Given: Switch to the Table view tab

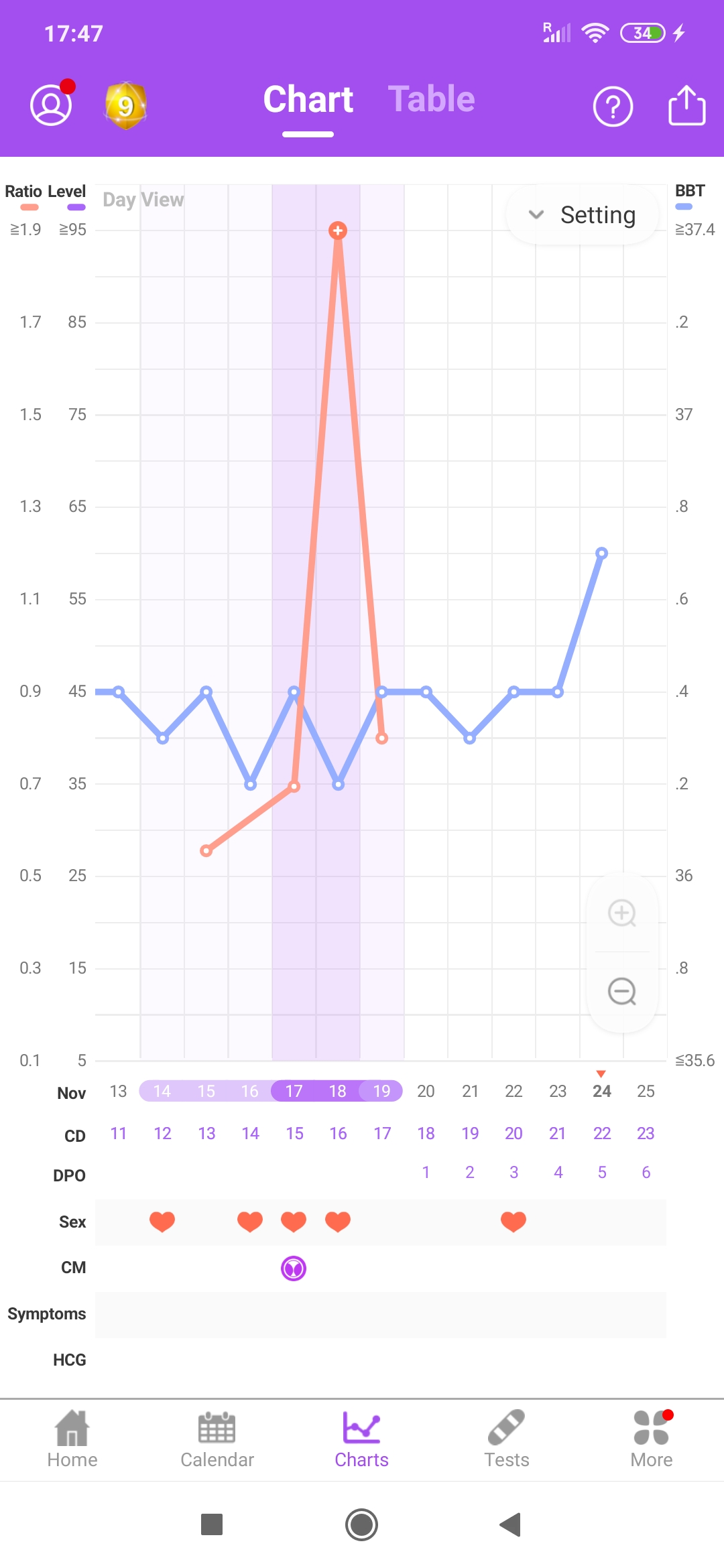Looking at the screenshot, I should pyautogui.click(x=431, y=99).
